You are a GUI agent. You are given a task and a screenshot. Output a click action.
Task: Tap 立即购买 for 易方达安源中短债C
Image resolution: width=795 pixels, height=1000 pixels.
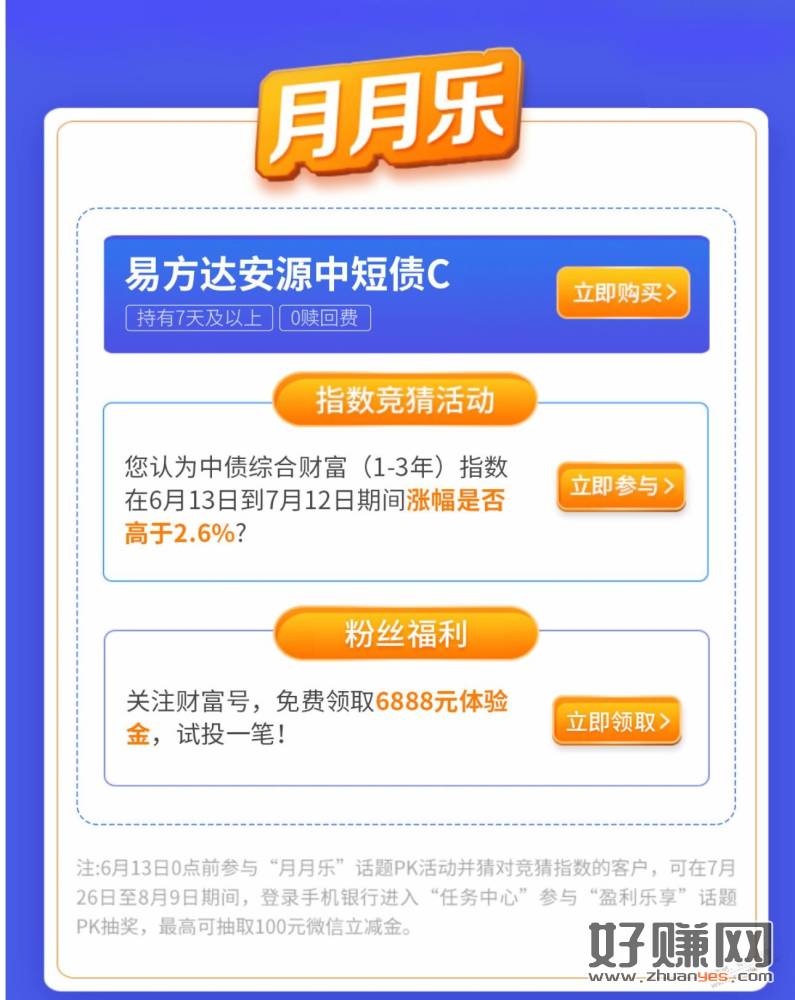622,293
